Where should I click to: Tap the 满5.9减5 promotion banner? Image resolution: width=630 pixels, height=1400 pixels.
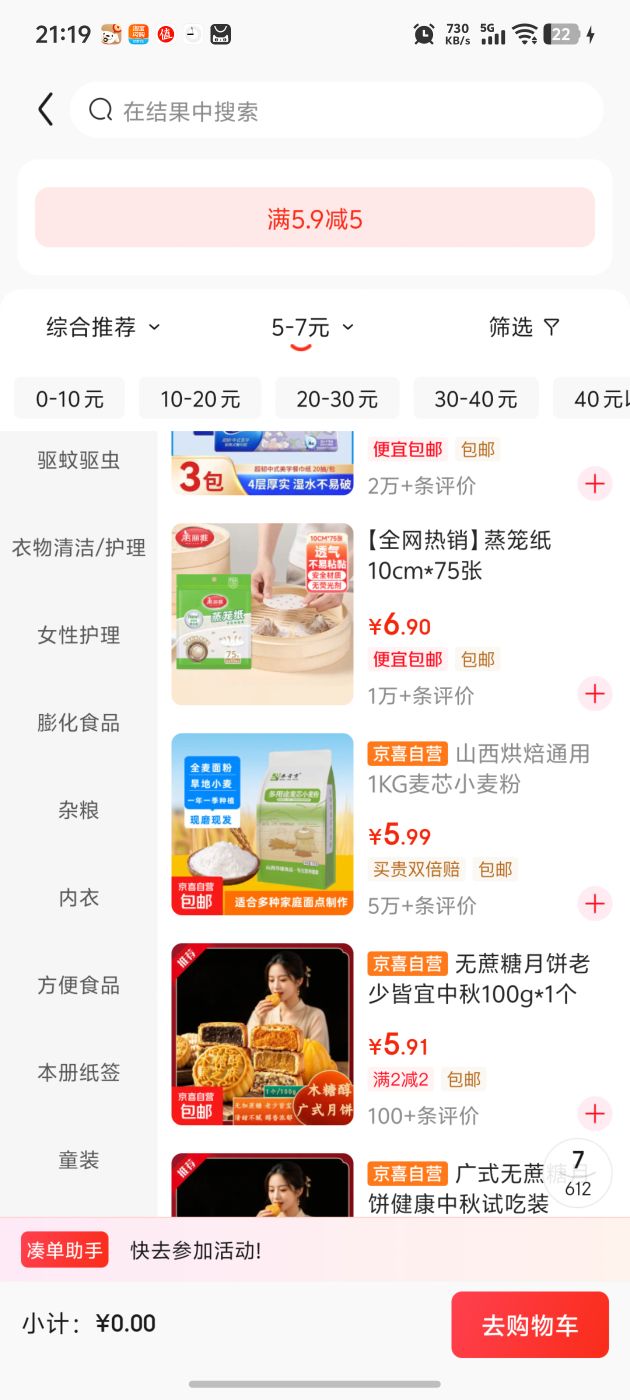pyautogui.click(x=315, y=218)
